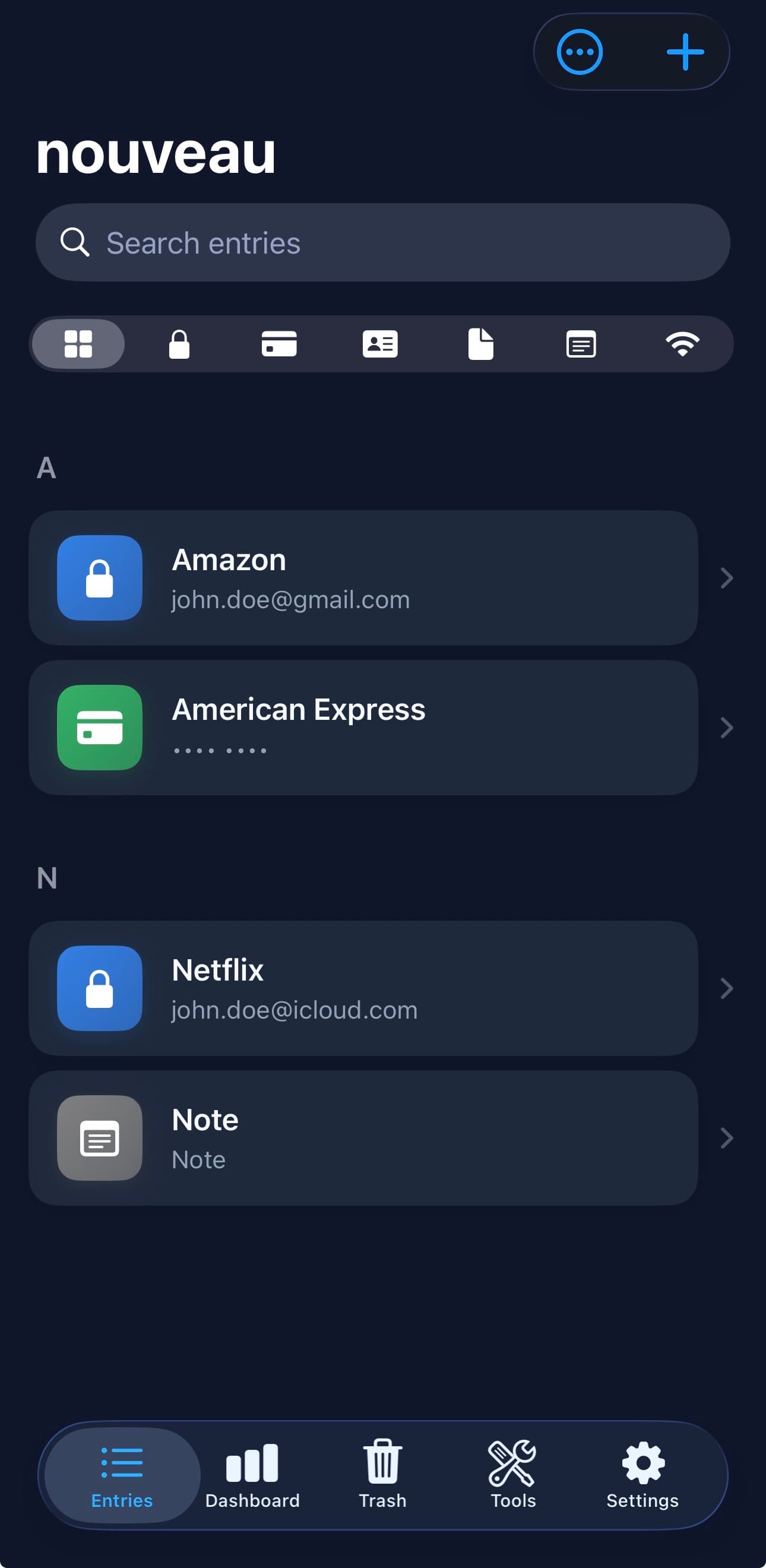
Task: Show all entry types with the grid filter
Action: point(79,344)
